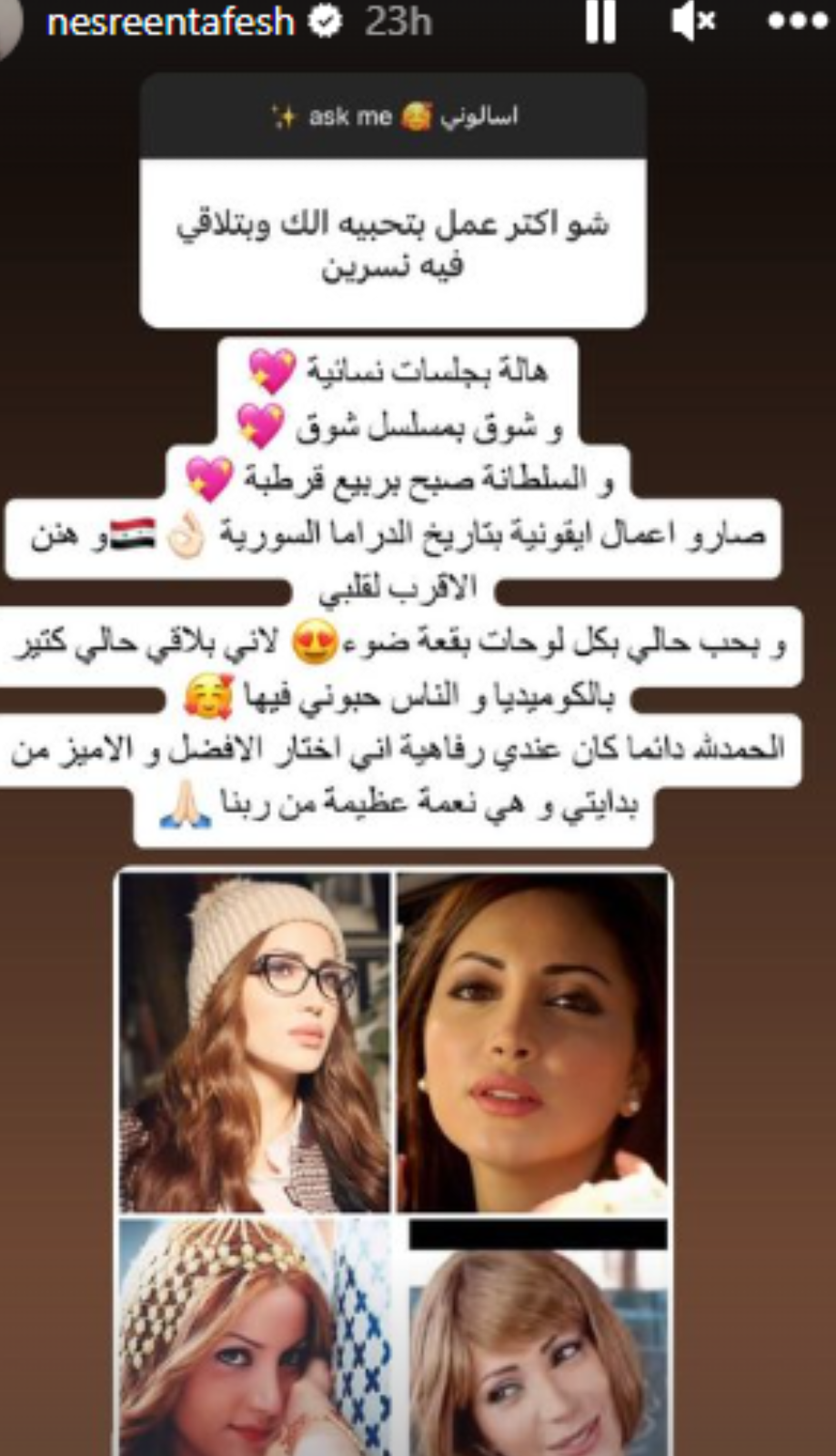Pause the story playback
Viewport: 836px width, 1456px height.
(x=600, y=23)
